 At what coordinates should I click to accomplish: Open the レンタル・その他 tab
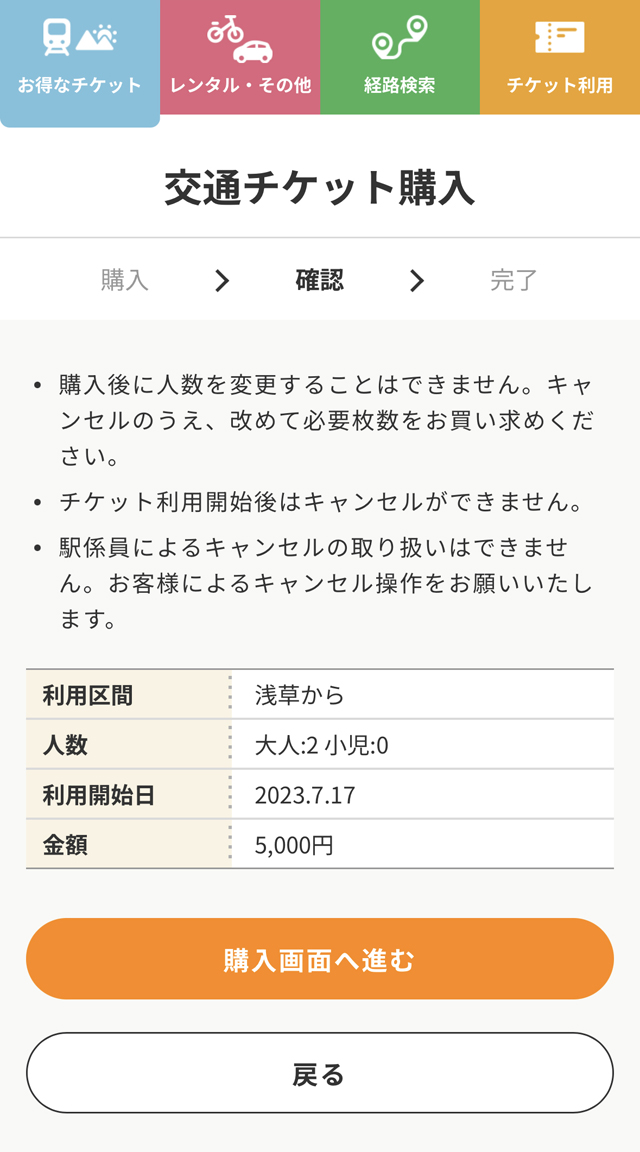tap(240, 57)
